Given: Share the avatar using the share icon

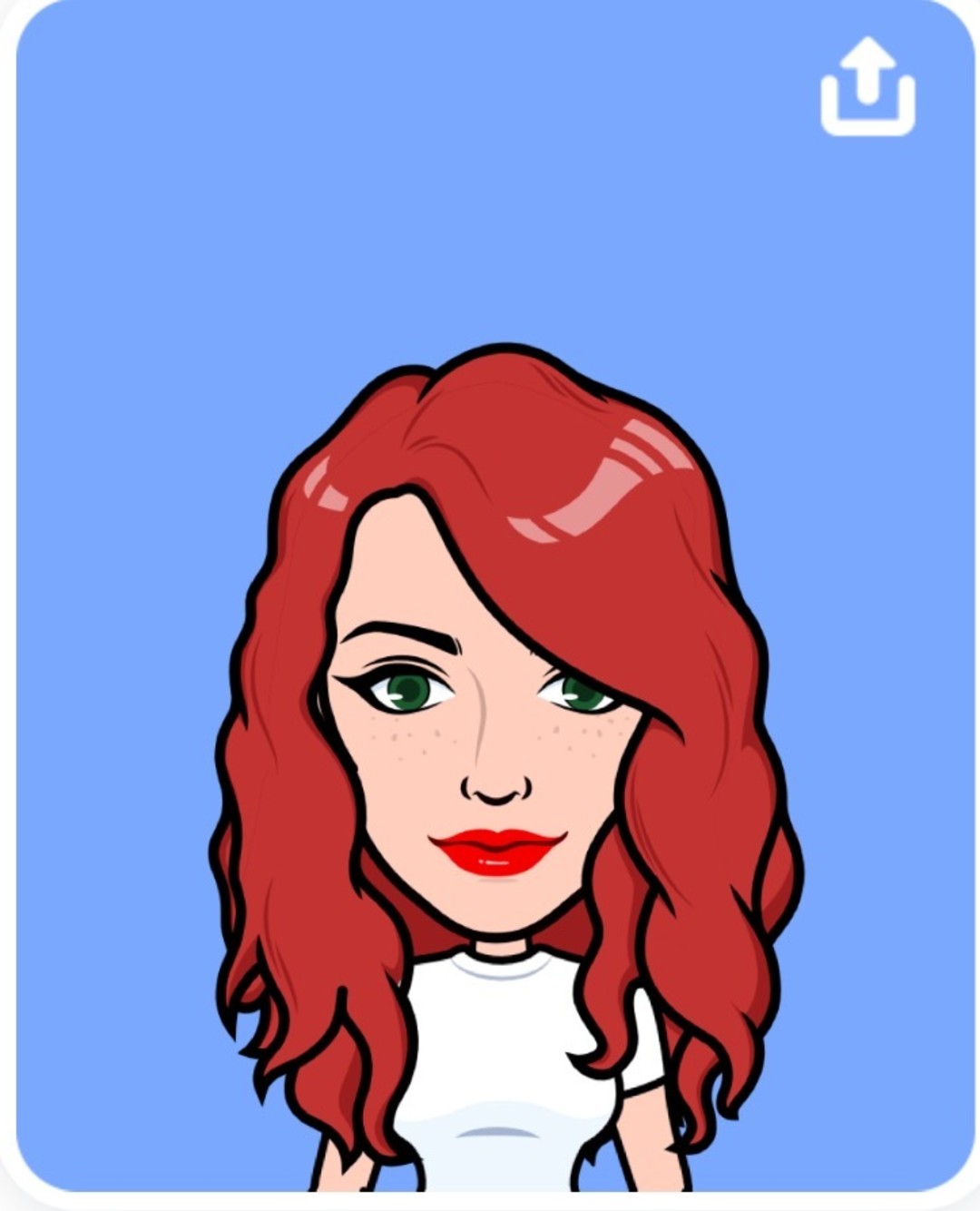Looking at the screenshot, I should tap(867, 87).
